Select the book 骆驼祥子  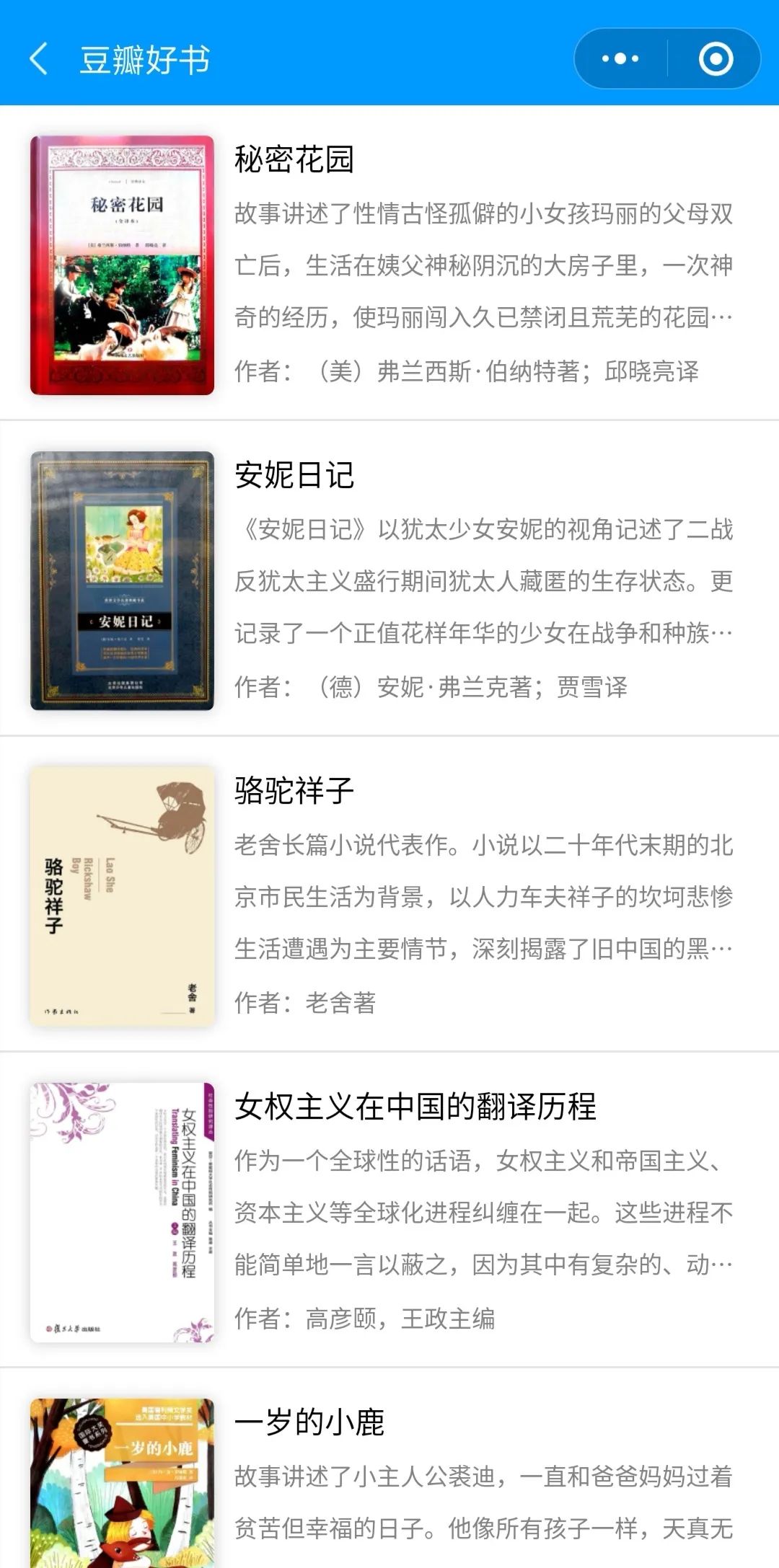[x=294, y=791]
